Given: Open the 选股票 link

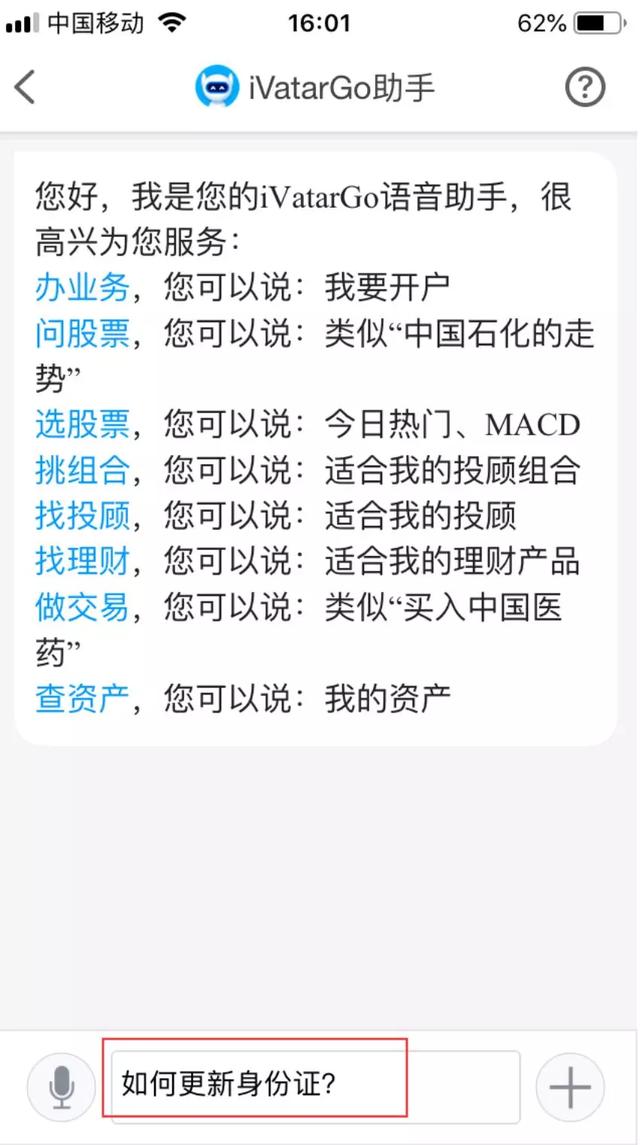Looking at the screenshot, I should coord(82,425).
